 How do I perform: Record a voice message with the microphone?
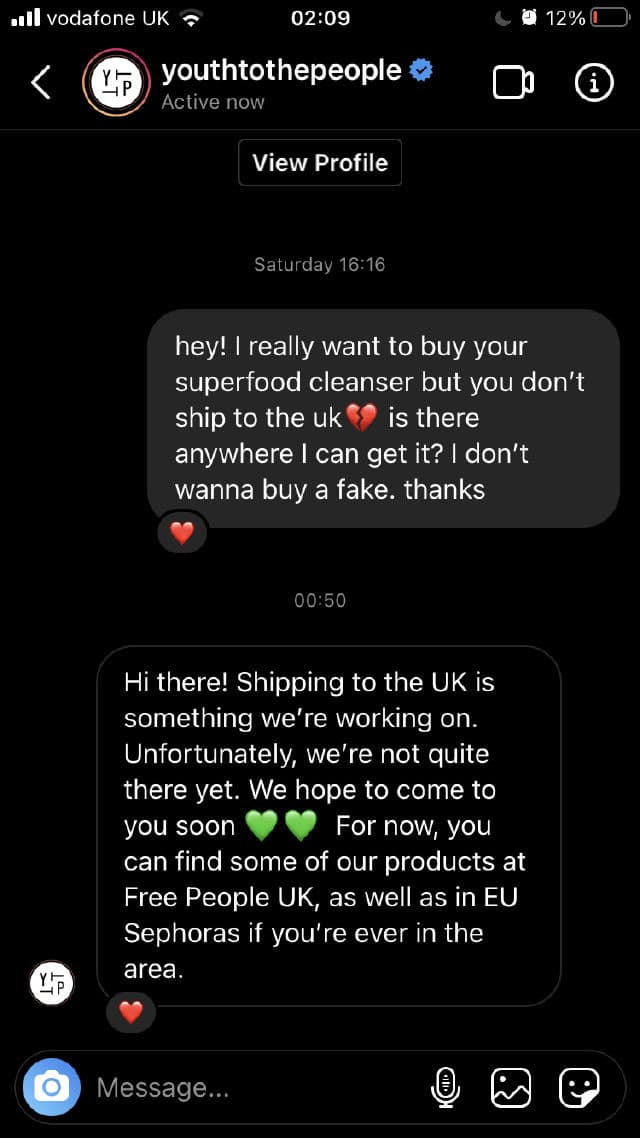point(445,1087)
